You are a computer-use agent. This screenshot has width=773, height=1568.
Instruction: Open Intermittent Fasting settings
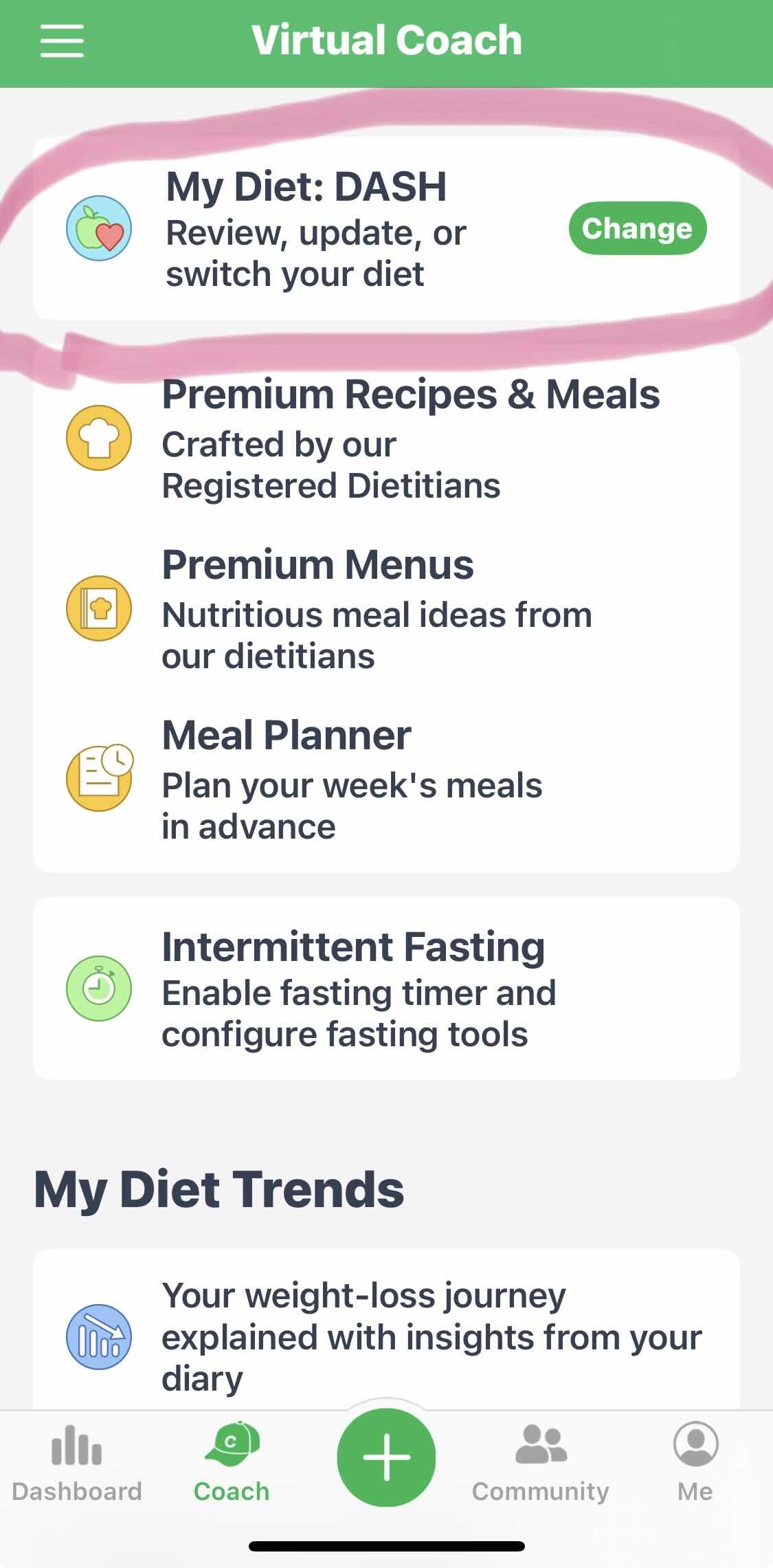(x=386, y=989)
